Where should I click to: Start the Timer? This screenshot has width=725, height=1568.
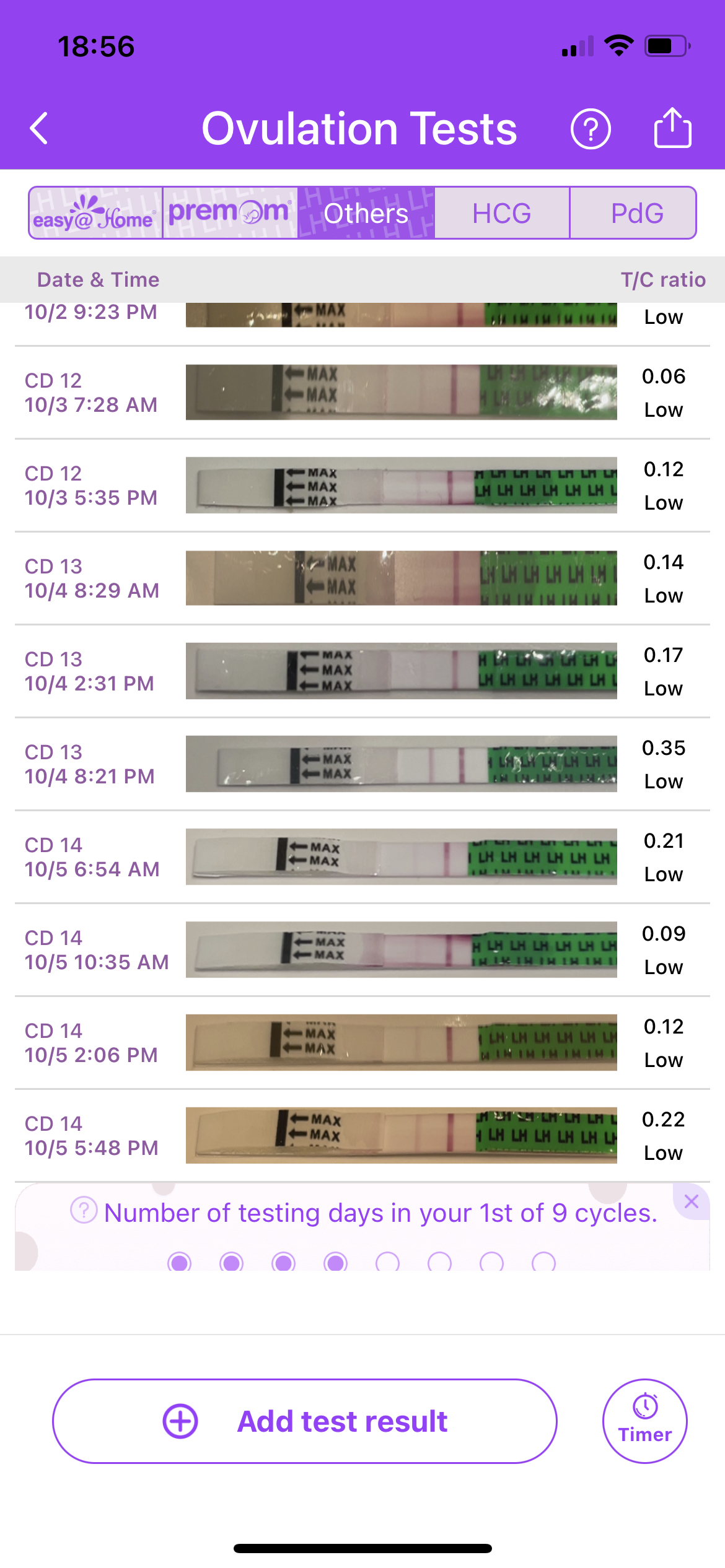[x=645, y=1421]
